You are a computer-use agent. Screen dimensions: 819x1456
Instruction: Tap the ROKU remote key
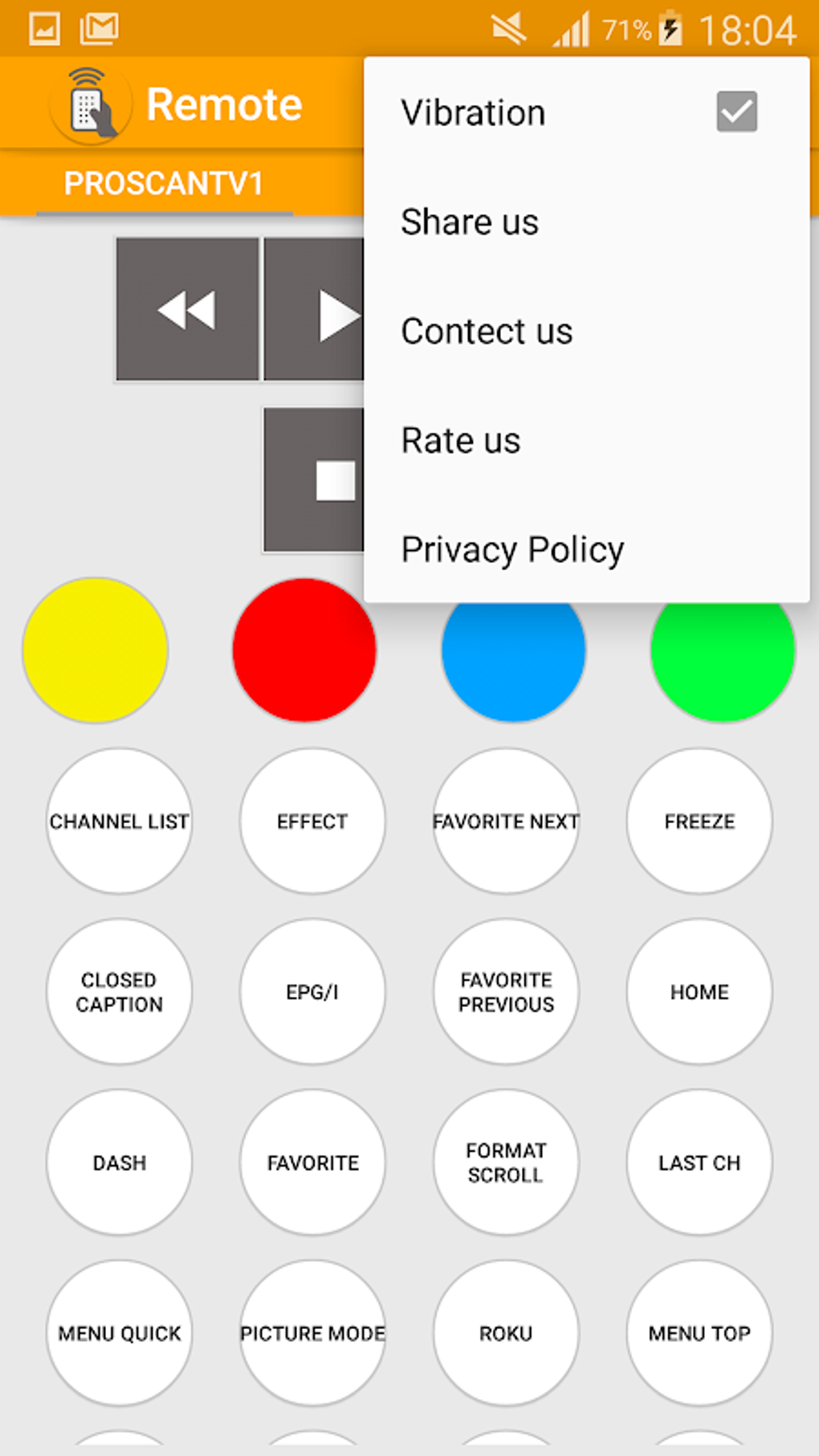[x=505, y=1333]
